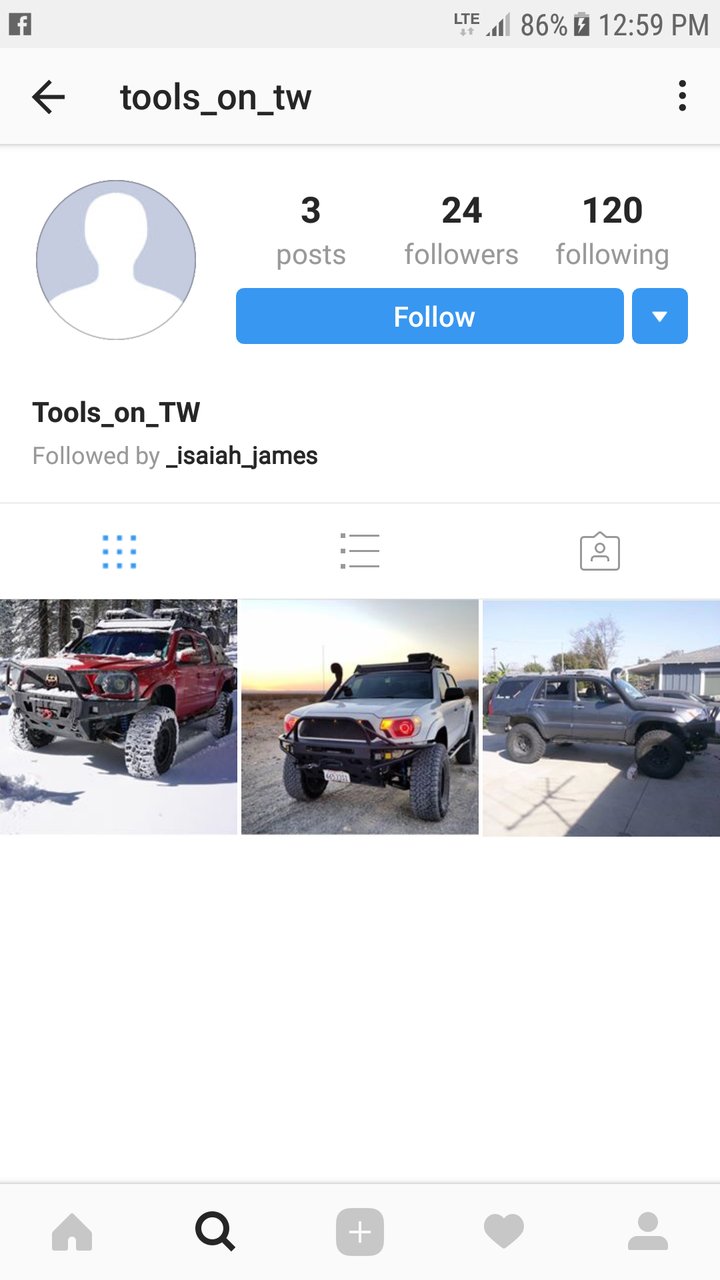Open the red truck in snow post
This screenshot has width=720, height=1280.
118,717
